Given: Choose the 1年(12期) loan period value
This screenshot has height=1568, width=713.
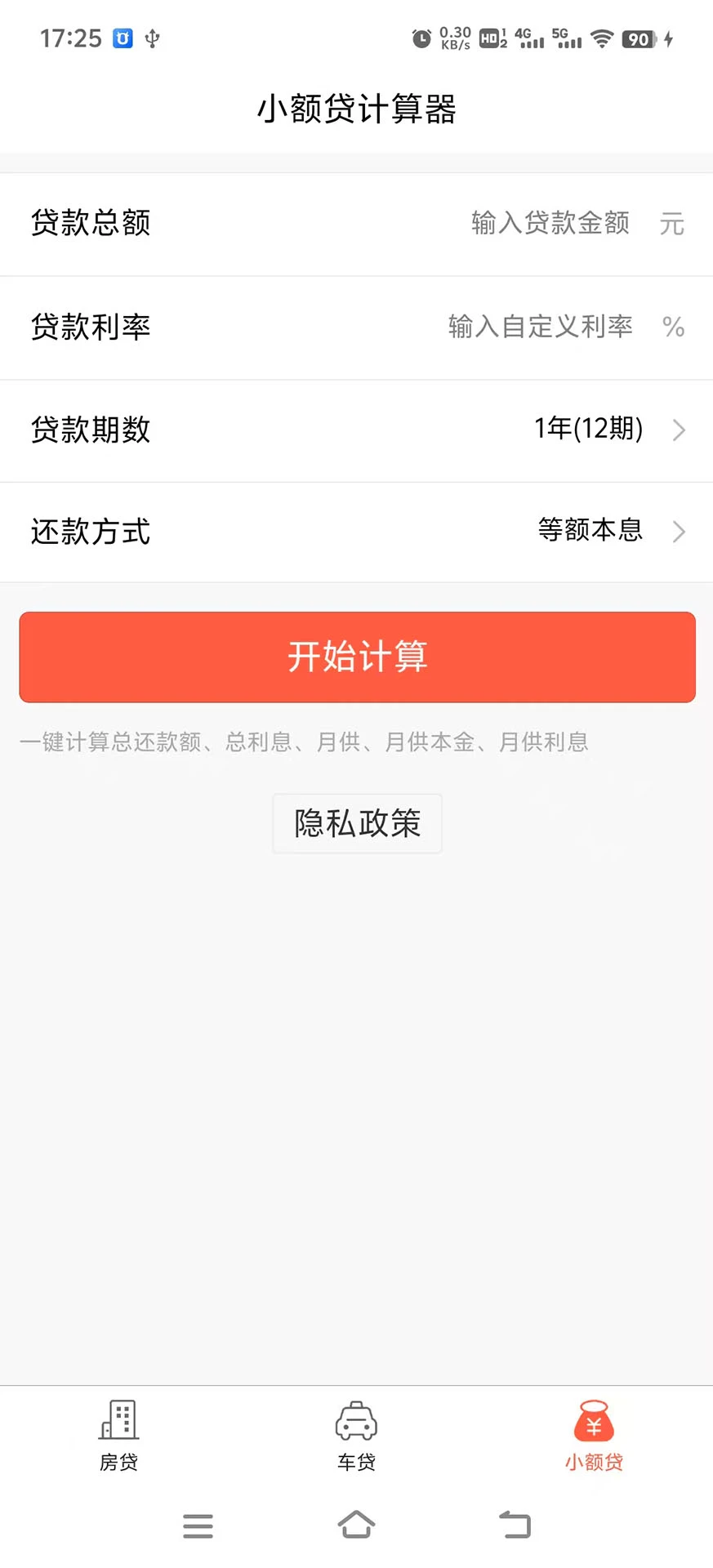Looking at the screenshot, I should pyautogui.click(x=588, y=430).
